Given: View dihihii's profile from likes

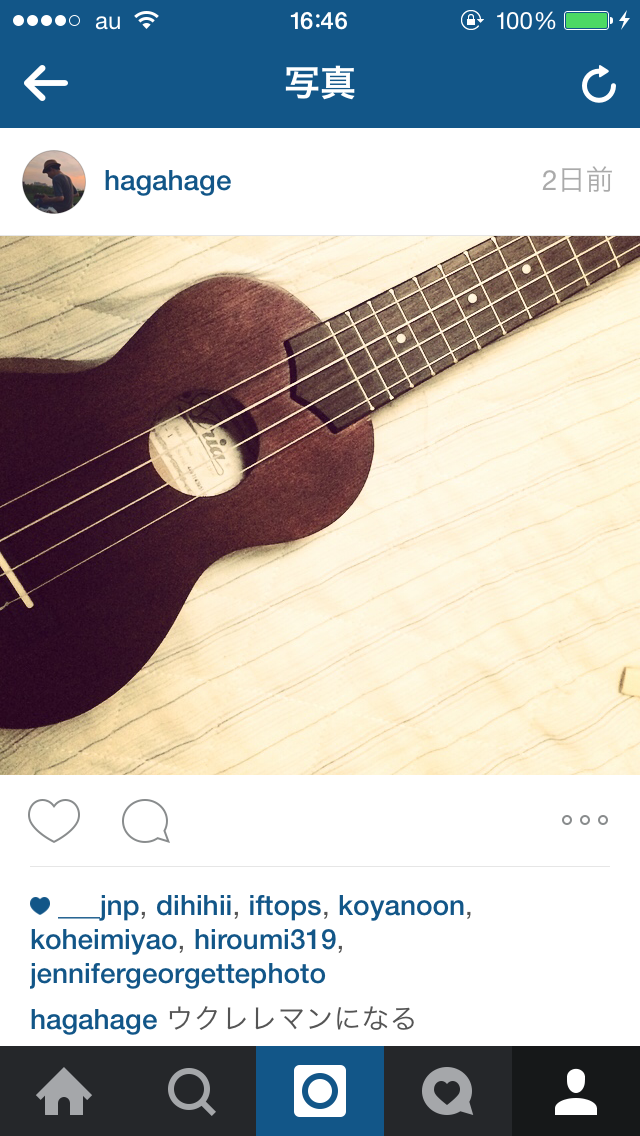Looking at the screenshot, I should click(x=194, y=907).
